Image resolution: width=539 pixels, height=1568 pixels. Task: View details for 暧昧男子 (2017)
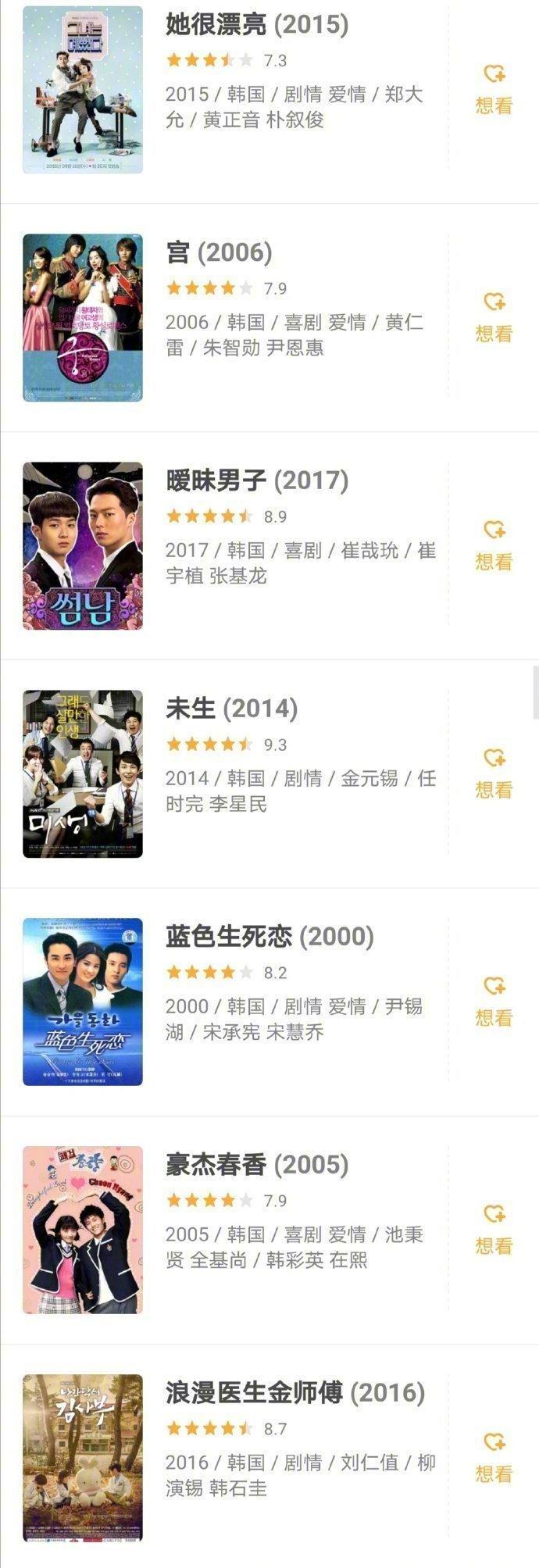(257, 481)
